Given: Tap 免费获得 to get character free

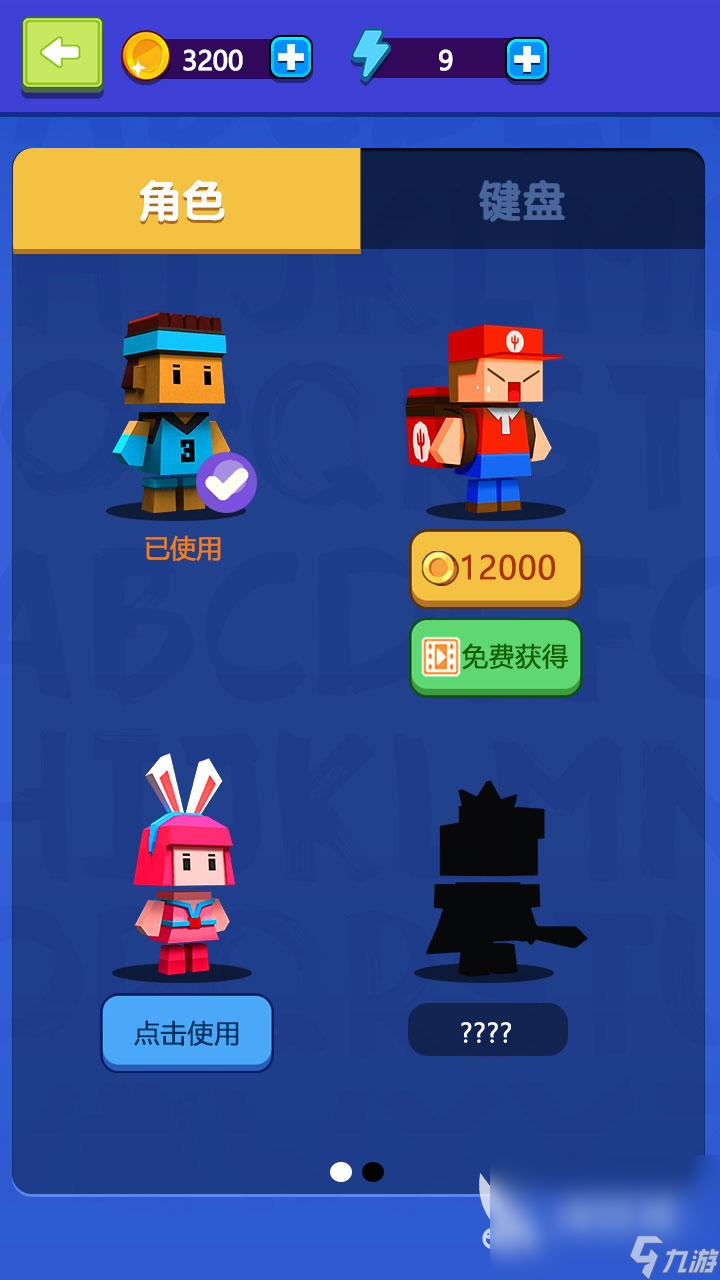Looking at the screenshot, I should point(496,657).
